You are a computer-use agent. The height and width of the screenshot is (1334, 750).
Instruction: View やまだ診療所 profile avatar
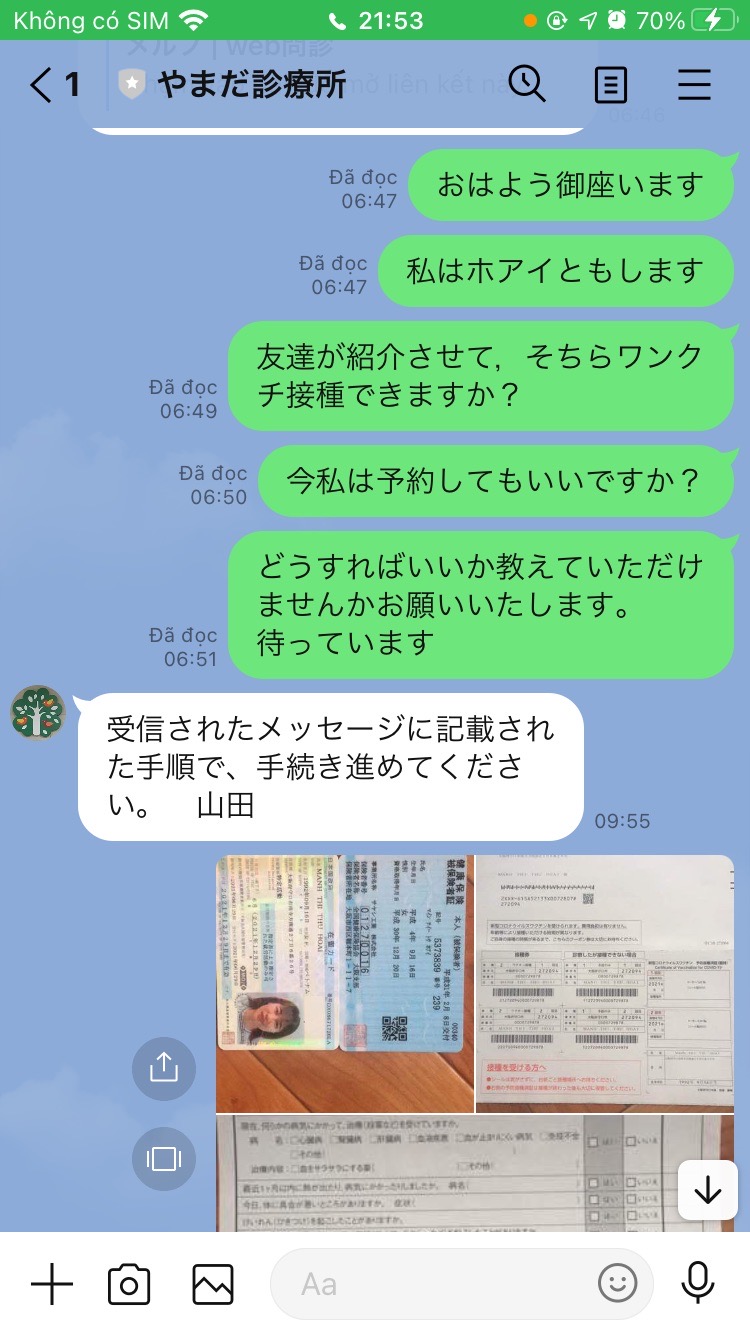[38, 713]
